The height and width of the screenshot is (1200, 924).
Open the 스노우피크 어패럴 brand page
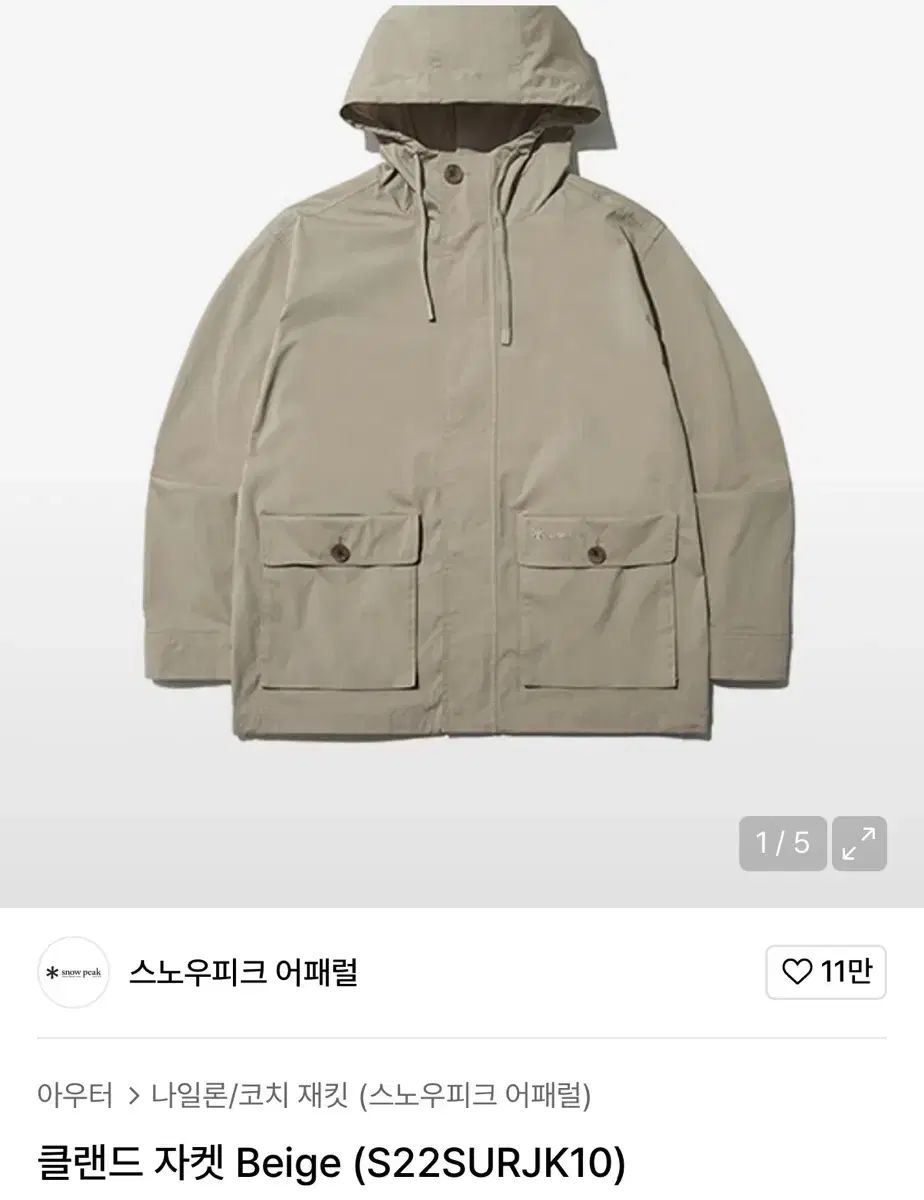243,972
